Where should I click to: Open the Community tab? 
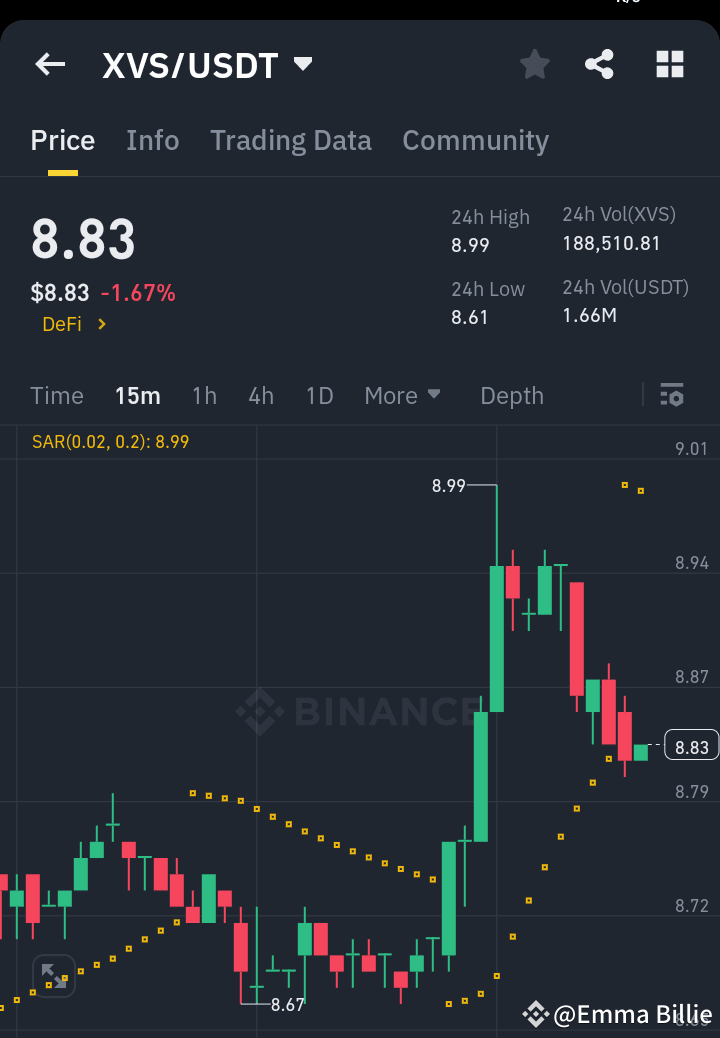click(x=475, y=140)
